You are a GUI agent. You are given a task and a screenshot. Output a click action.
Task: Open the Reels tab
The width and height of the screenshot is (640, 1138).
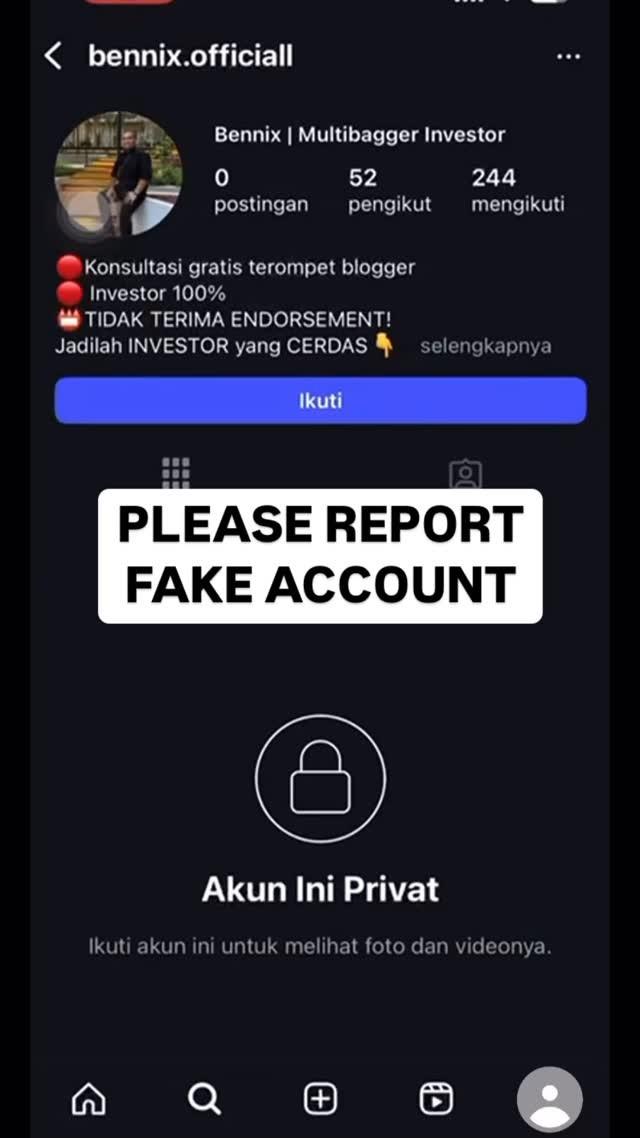[436, 1099]
